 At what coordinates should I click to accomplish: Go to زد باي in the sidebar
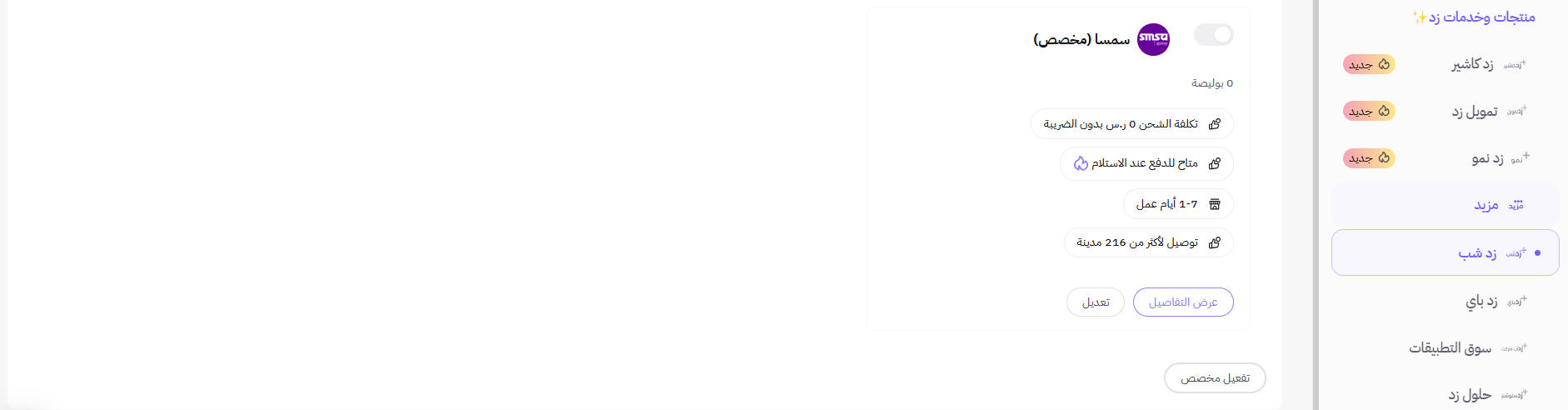pyautogui.click(x=1481, y=301)
